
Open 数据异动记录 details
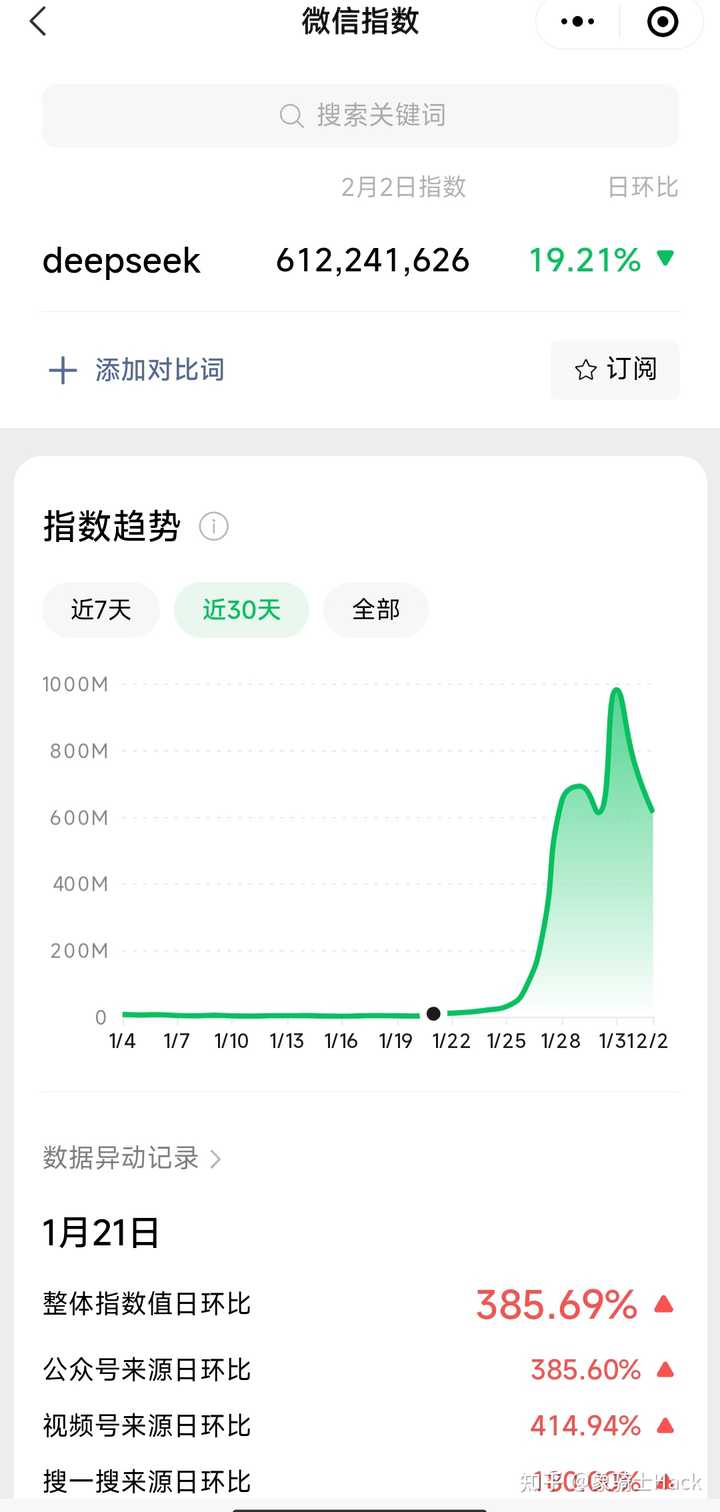coord(132,1158)
